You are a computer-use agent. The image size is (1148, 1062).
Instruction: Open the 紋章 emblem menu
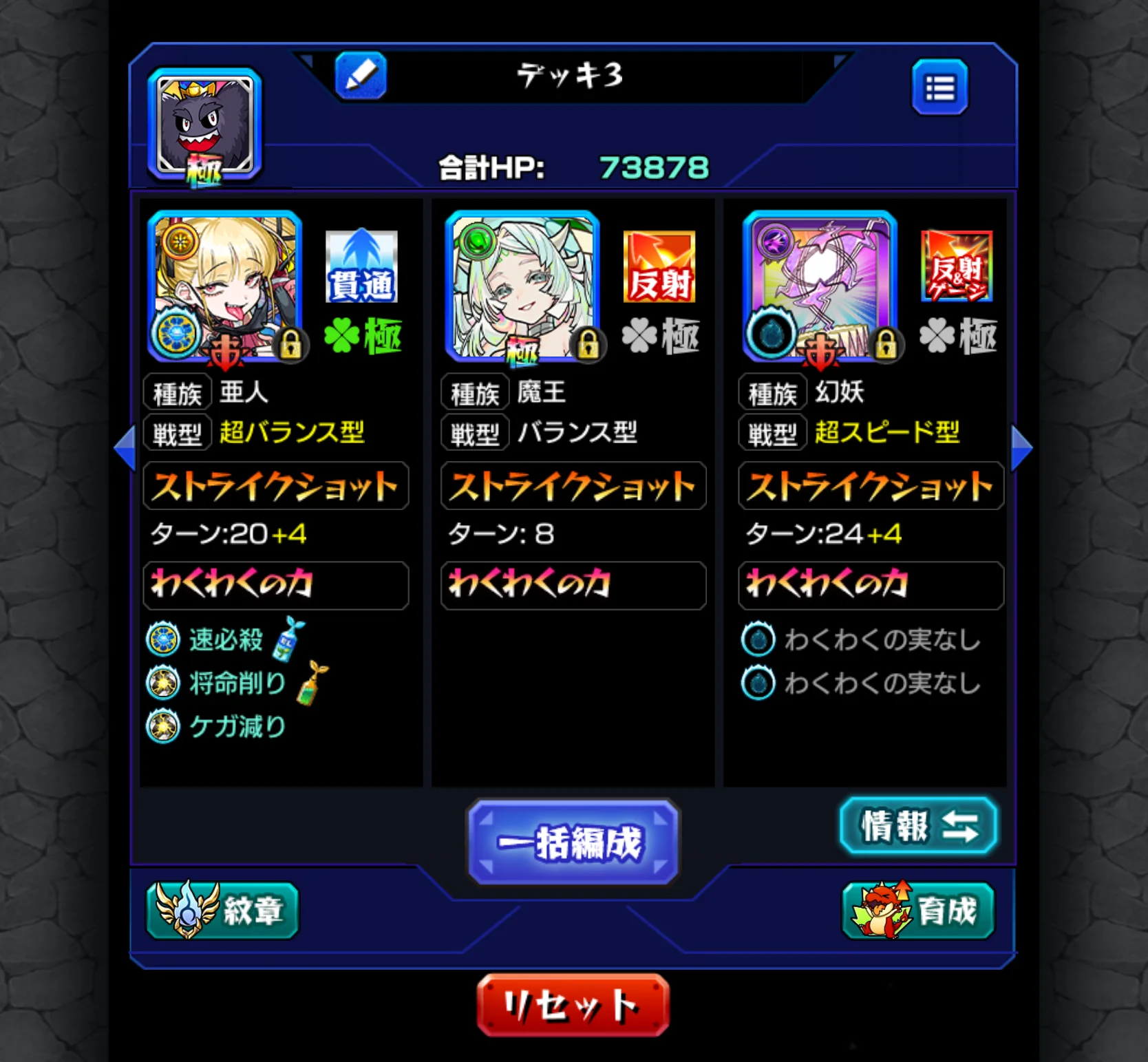point(222,910)
